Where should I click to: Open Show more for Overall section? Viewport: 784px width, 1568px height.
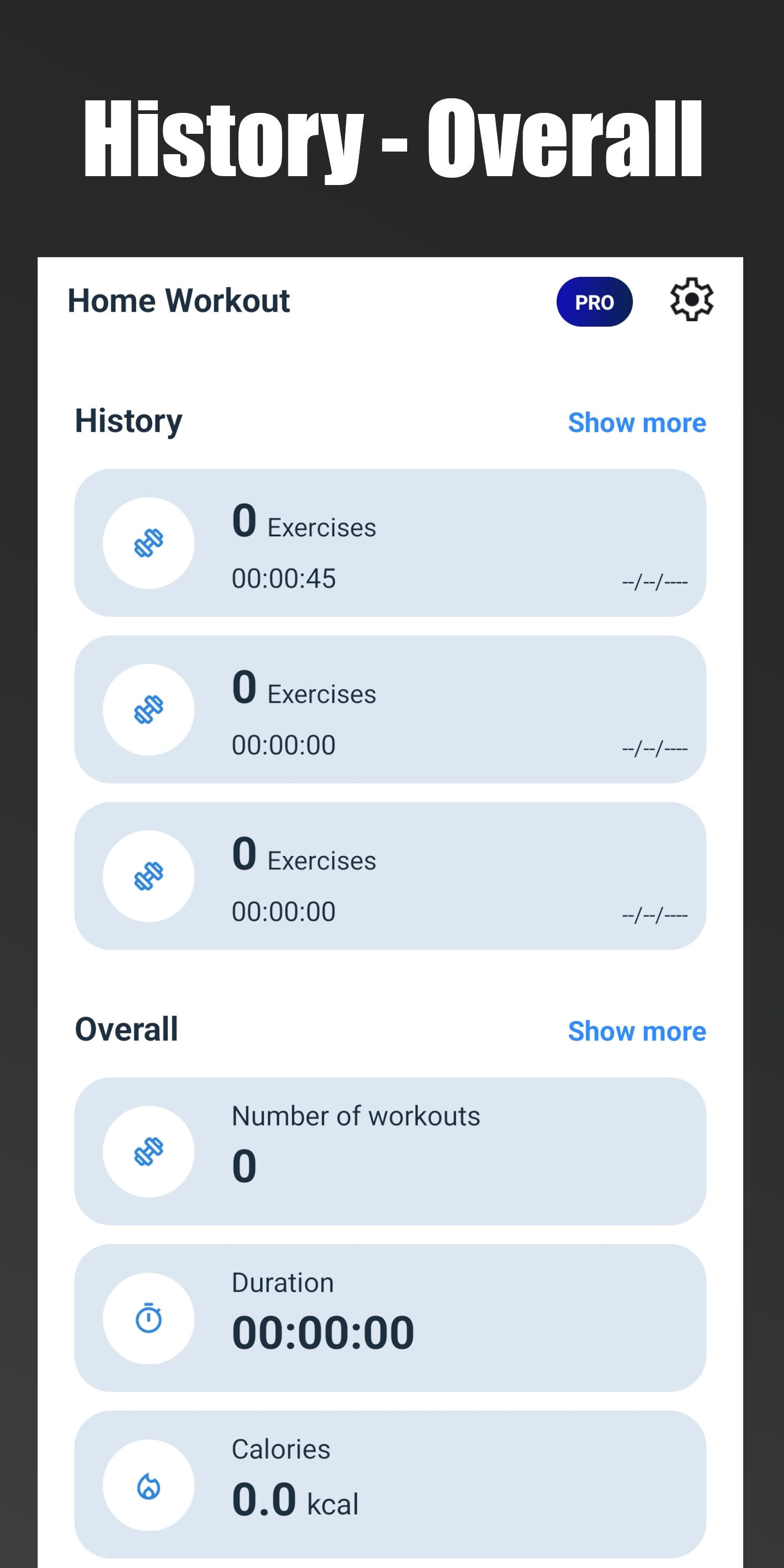coord(637,1031)
